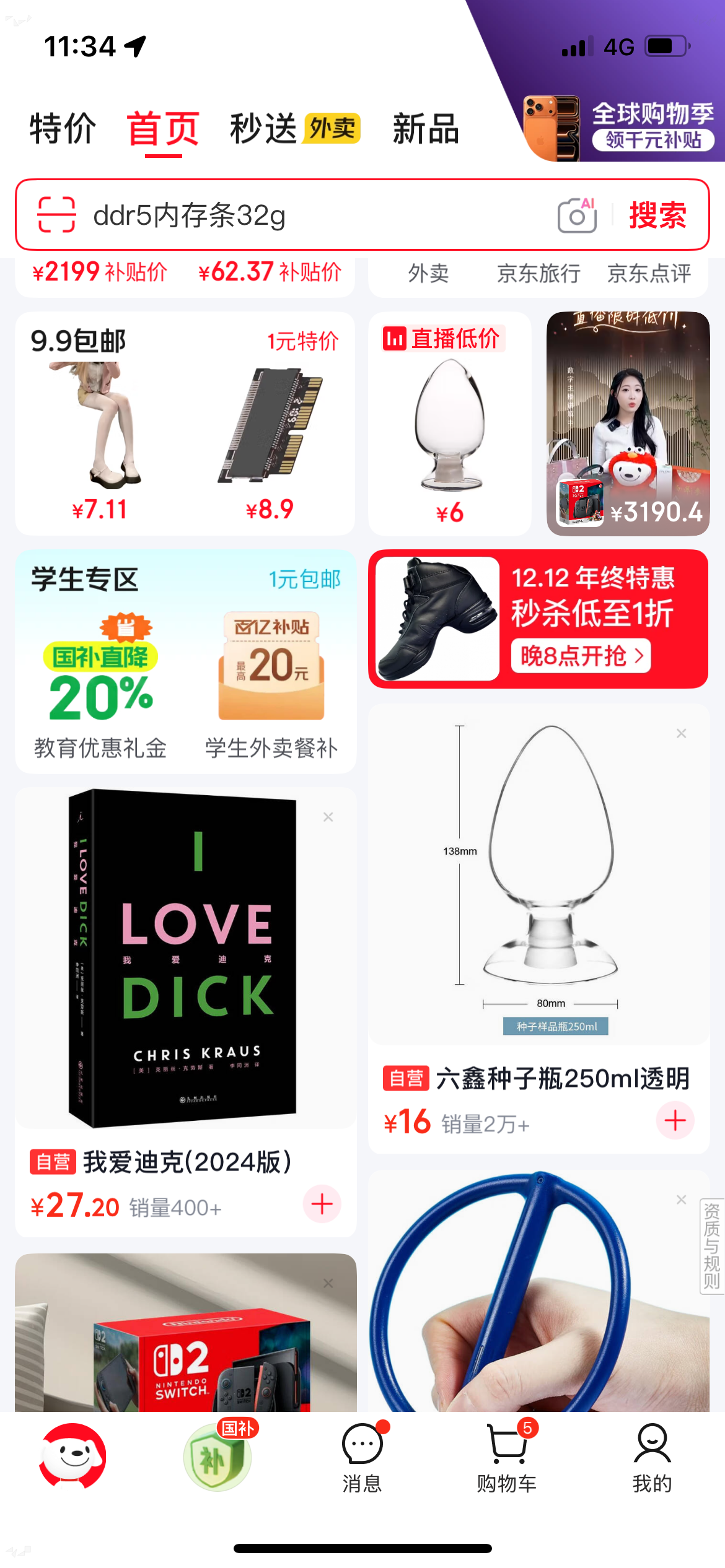Focus the search field with ddr5内存条32g
The width and height of the screenshot is (725, 1568).
point(310,215)
